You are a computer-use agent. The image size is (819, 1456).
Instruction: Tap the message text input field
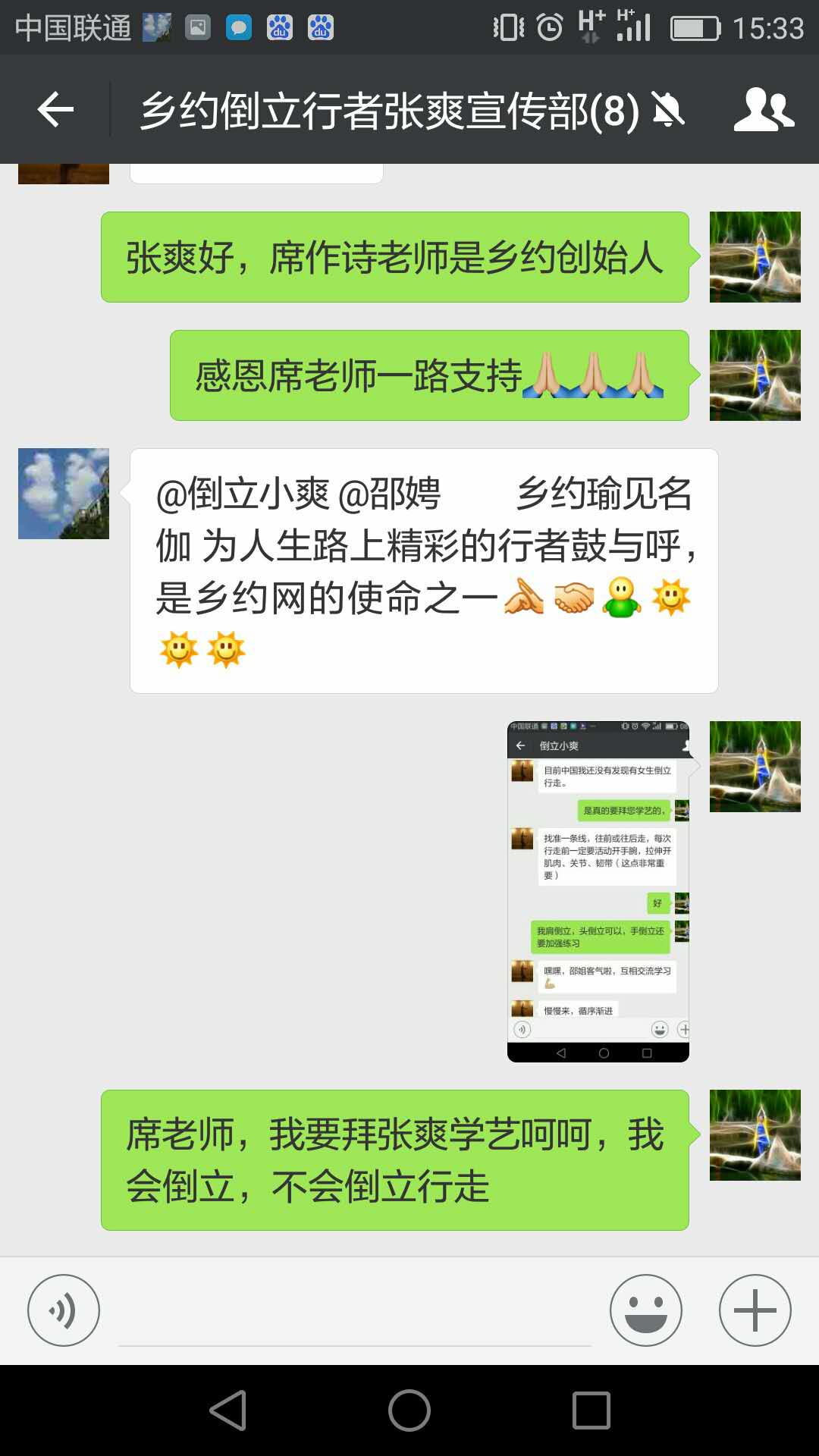tap(355, 1312)
